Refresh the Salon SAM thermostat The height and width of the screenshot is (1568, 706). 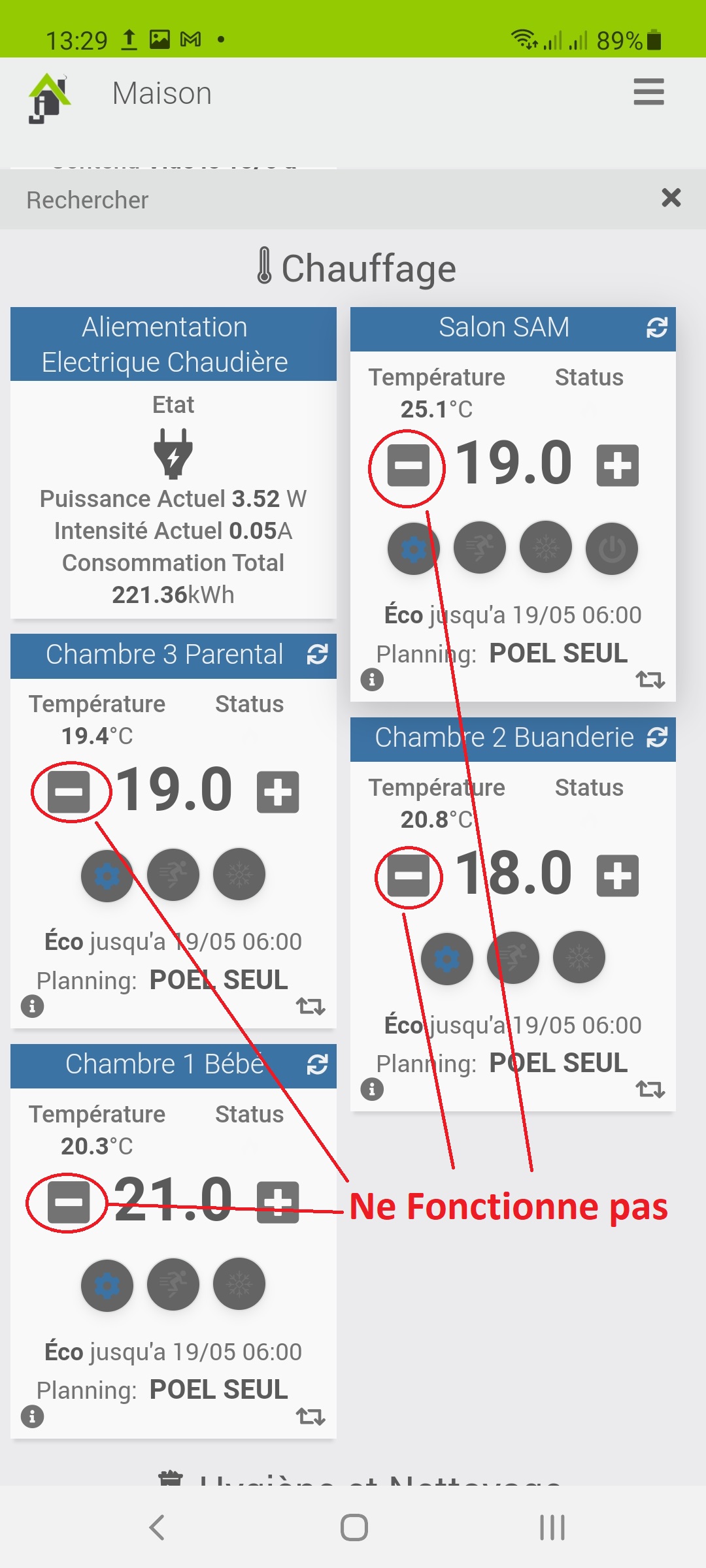pos(657,327)
